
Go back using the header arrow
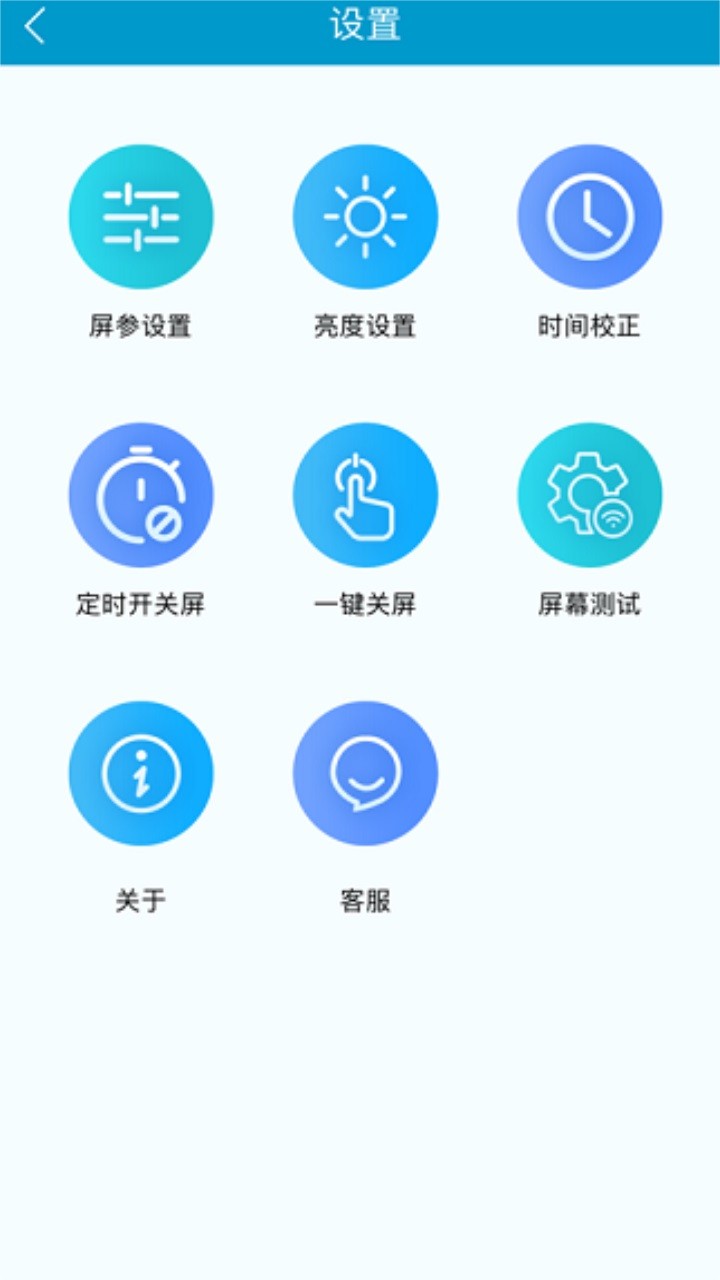tap(35, 27)
